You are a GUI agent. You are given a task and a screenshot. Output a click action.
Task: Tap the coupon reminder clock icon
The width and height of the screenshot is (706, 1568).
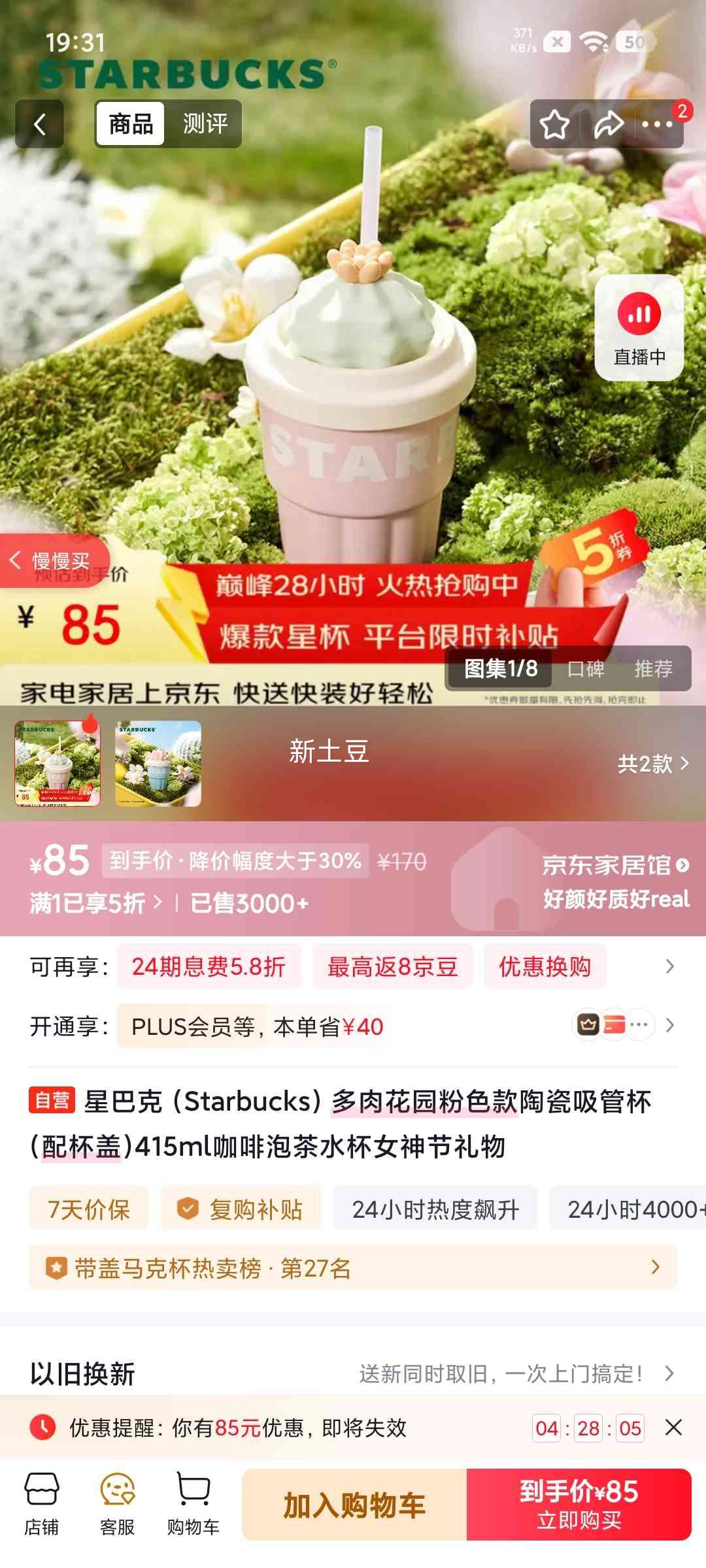pyautogui.click(x=40, y=1426)
